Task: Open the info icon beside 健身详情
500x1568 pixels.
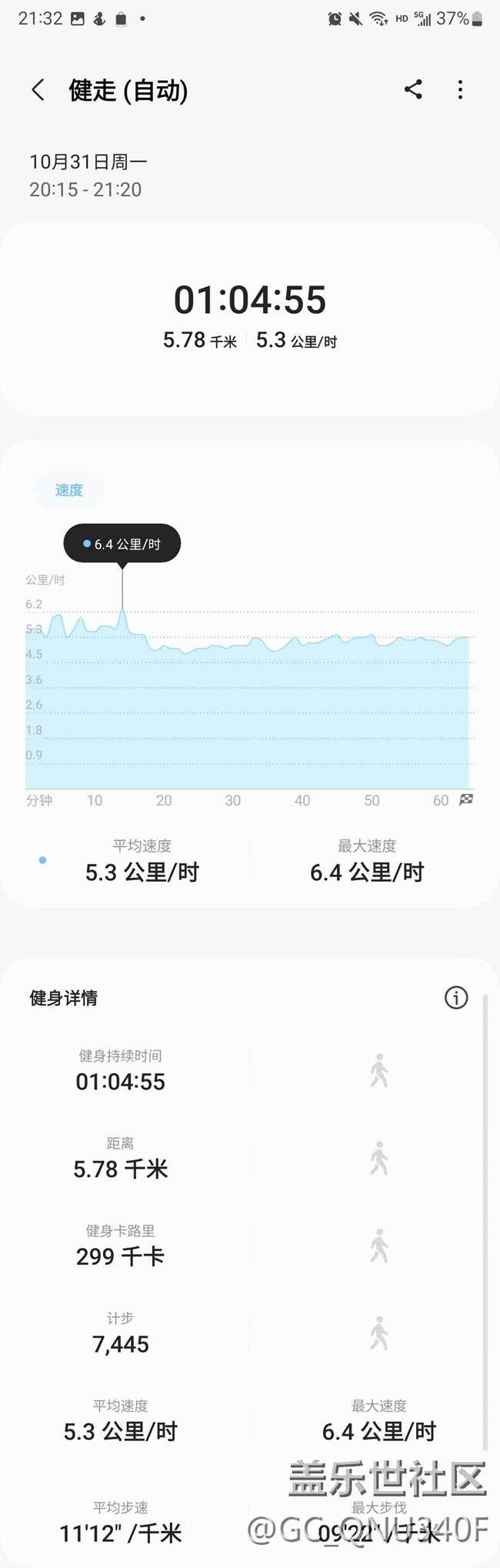Action: 455,998
